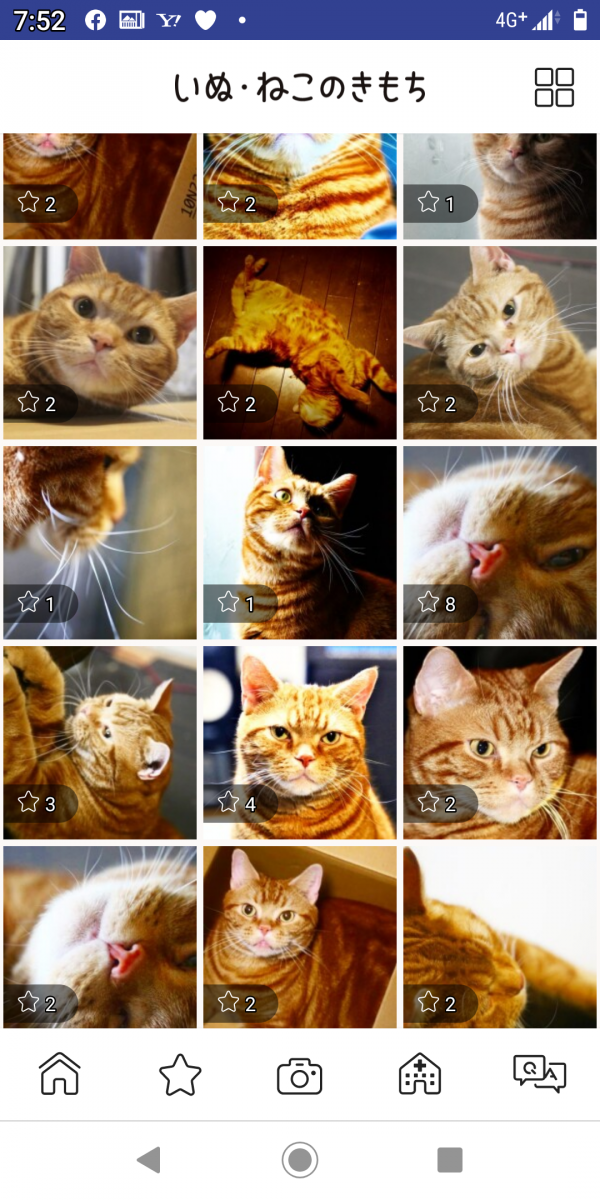Image resolution: width=600 pixels, height=1200 pixels.
Task: Go back with system back button
Action: click(x=149, y=1160)
